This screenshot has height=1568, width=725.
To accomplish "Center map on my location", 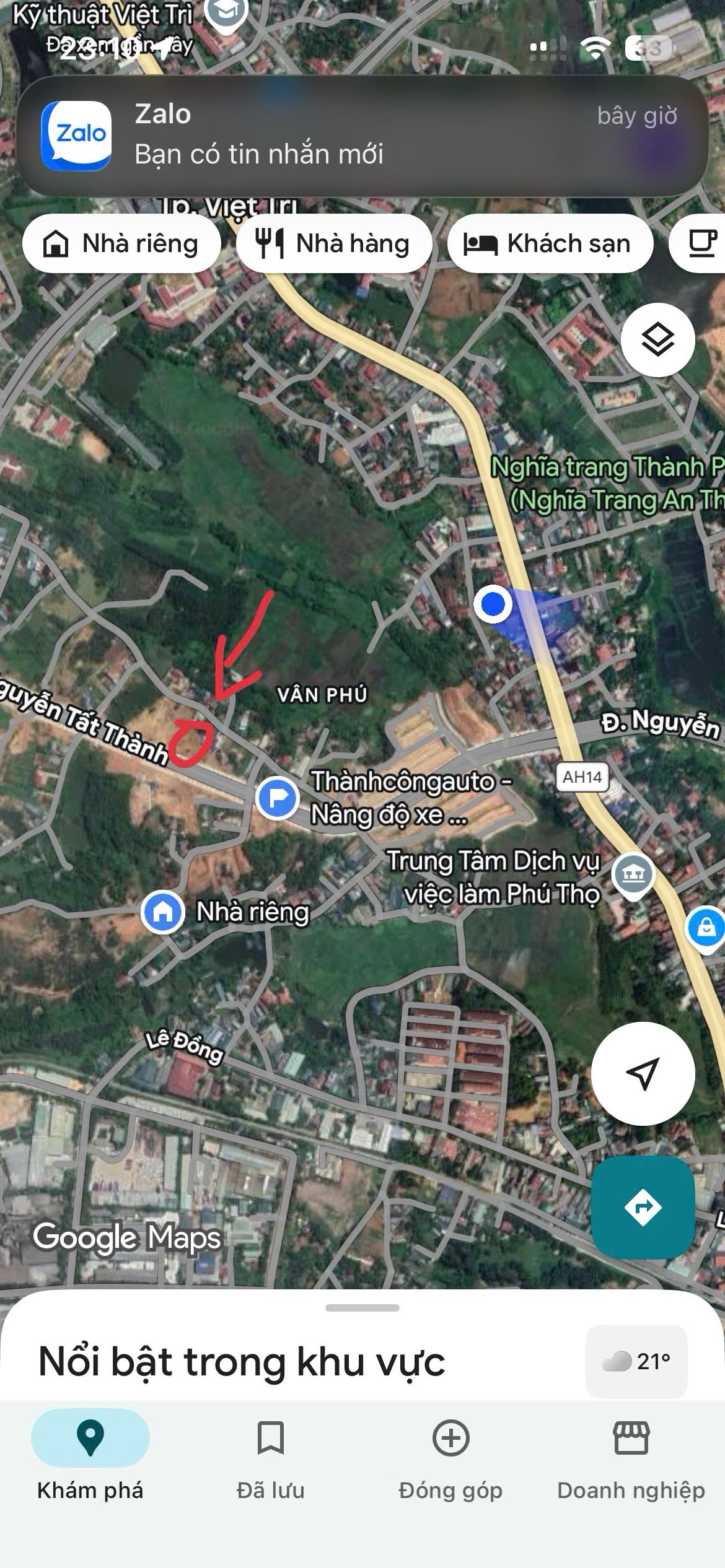I will [x=643, y=1073].
